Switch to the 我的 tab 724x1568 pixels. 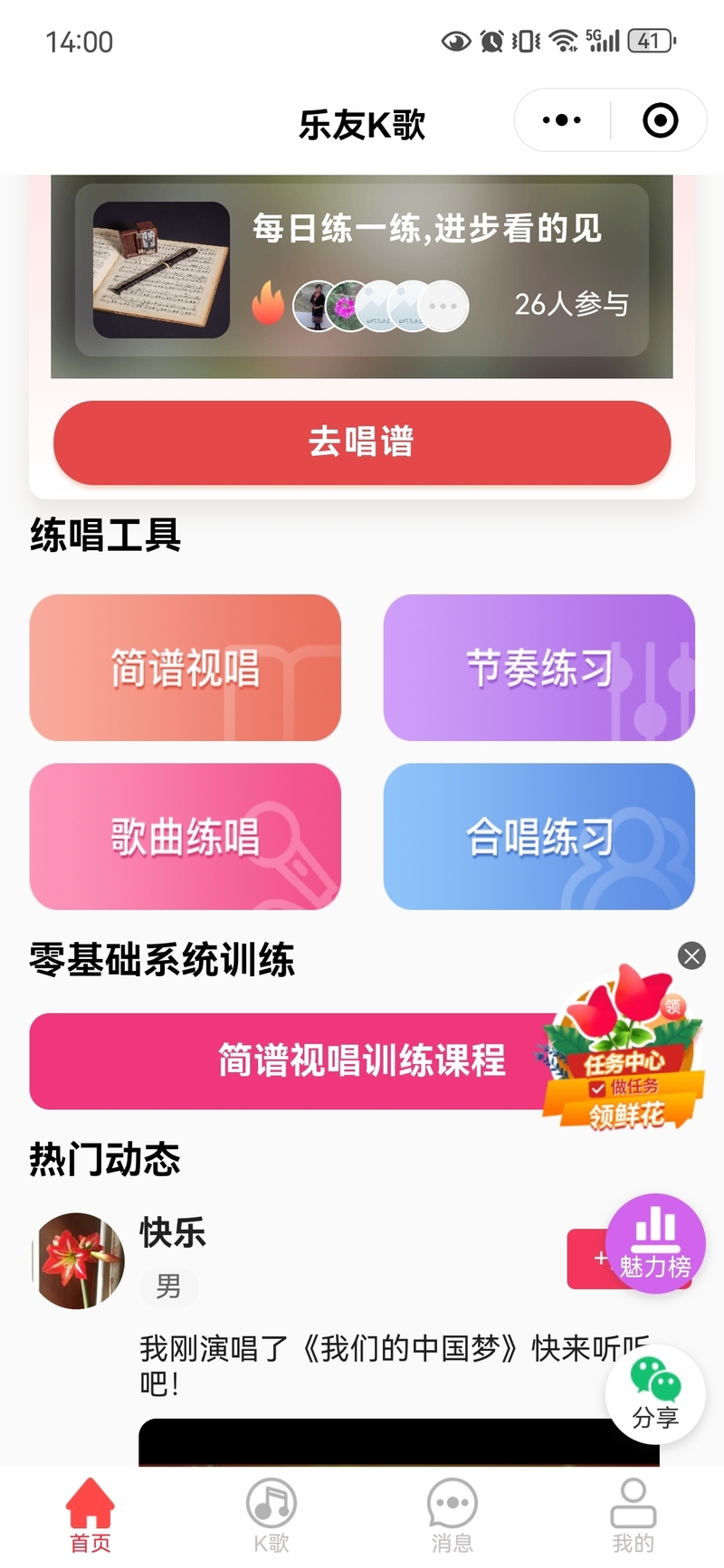pyautogui.click(x=633, y=1513)
